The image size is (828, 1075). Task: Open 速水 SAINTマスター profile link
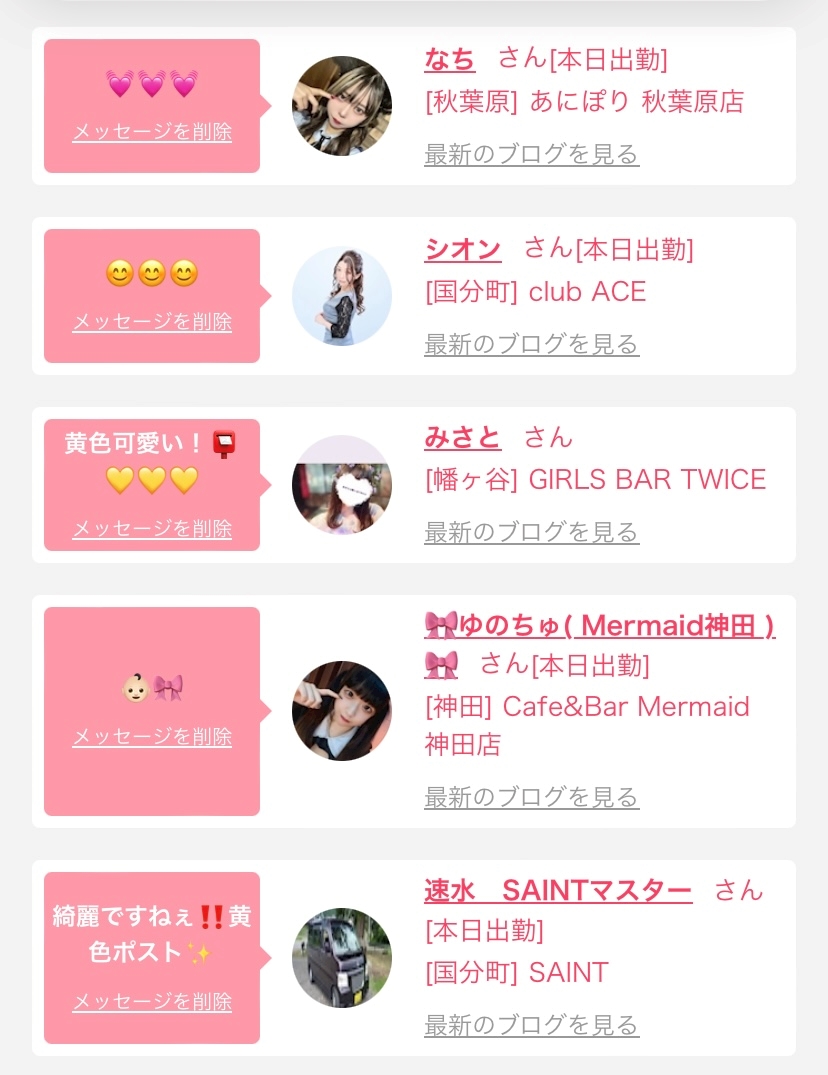[x=558, y=891]
